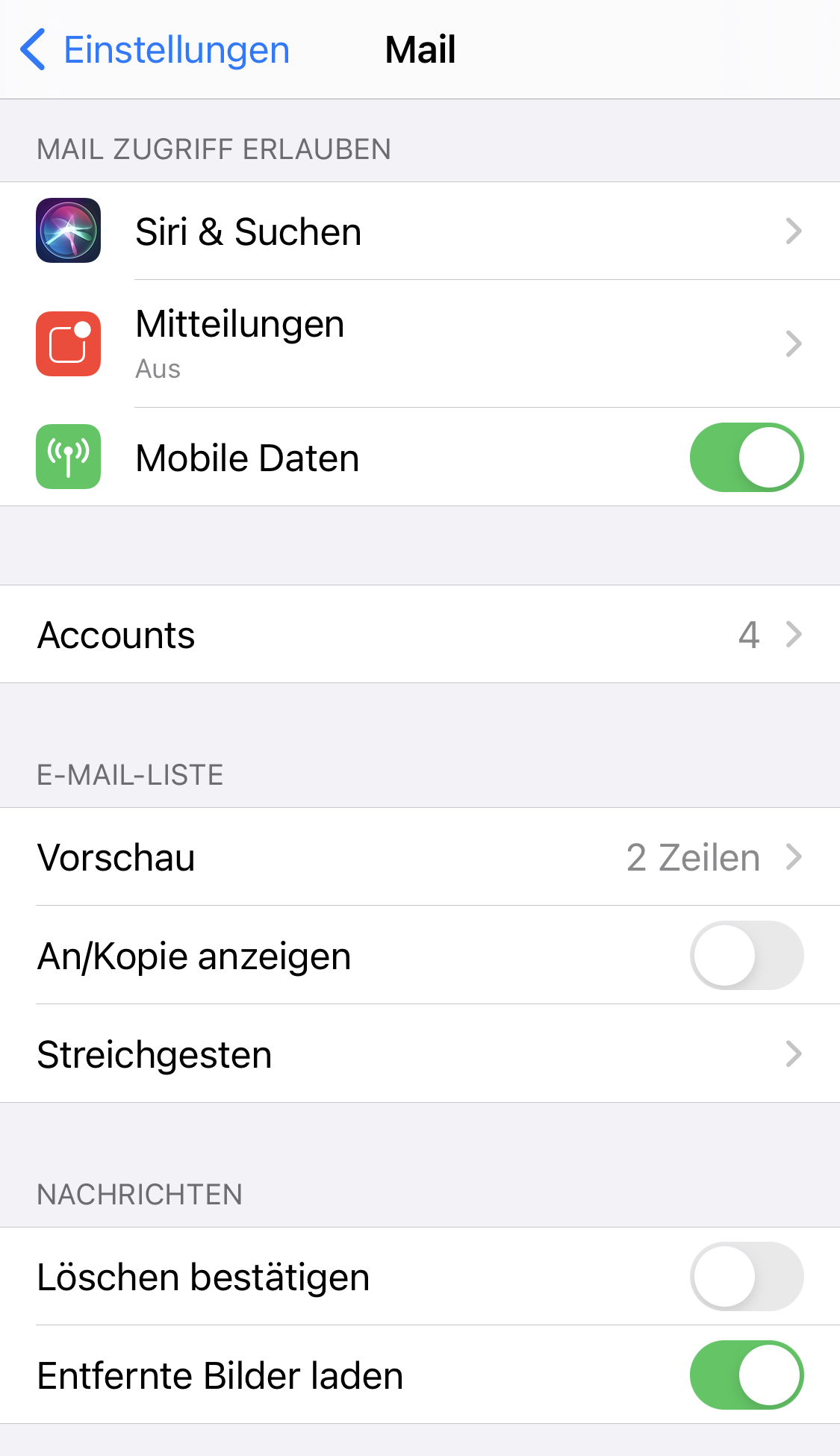Enable An/Kopie anzeigen
This screenshot has width=840, height=1456.
tap(747, 955)
